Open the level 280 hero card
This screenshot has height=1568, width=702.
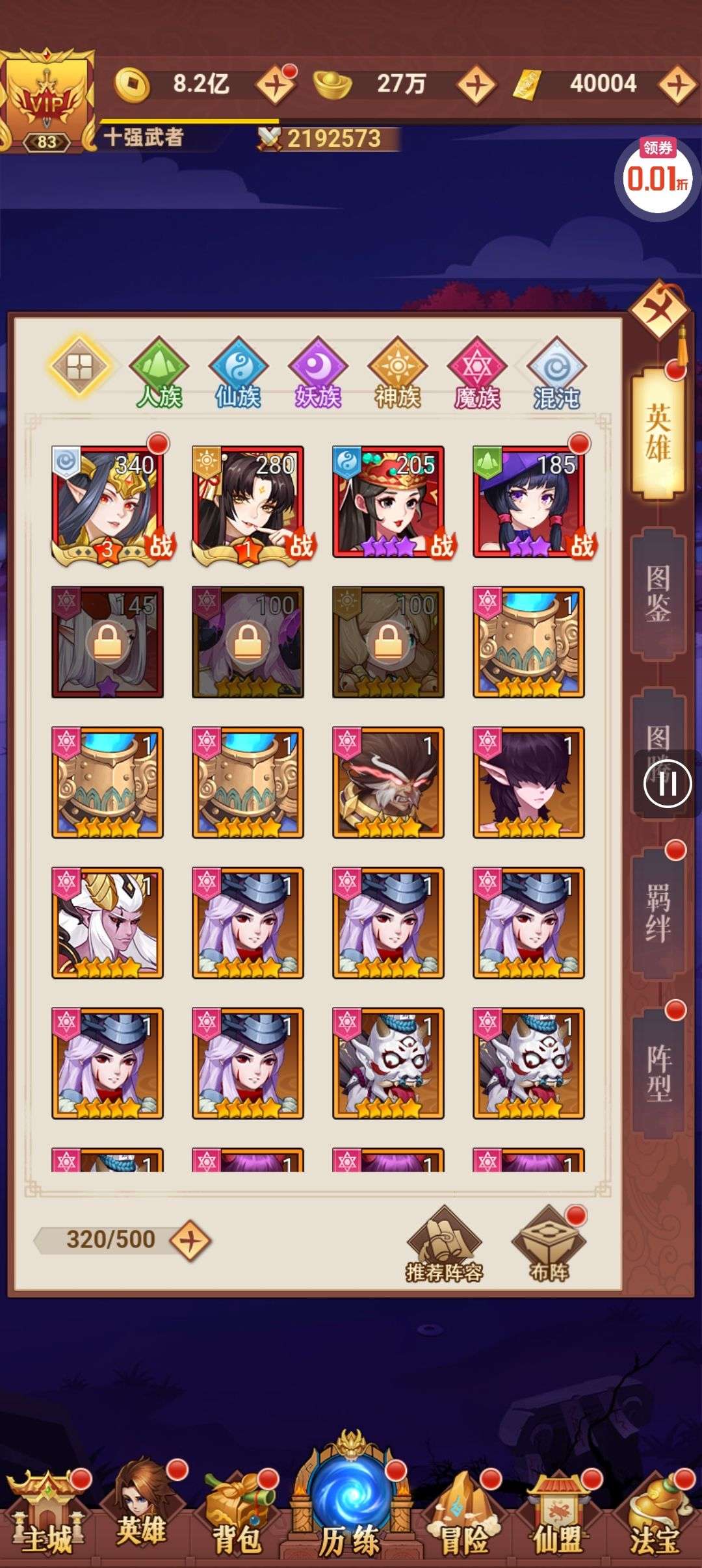click(248, 502)
